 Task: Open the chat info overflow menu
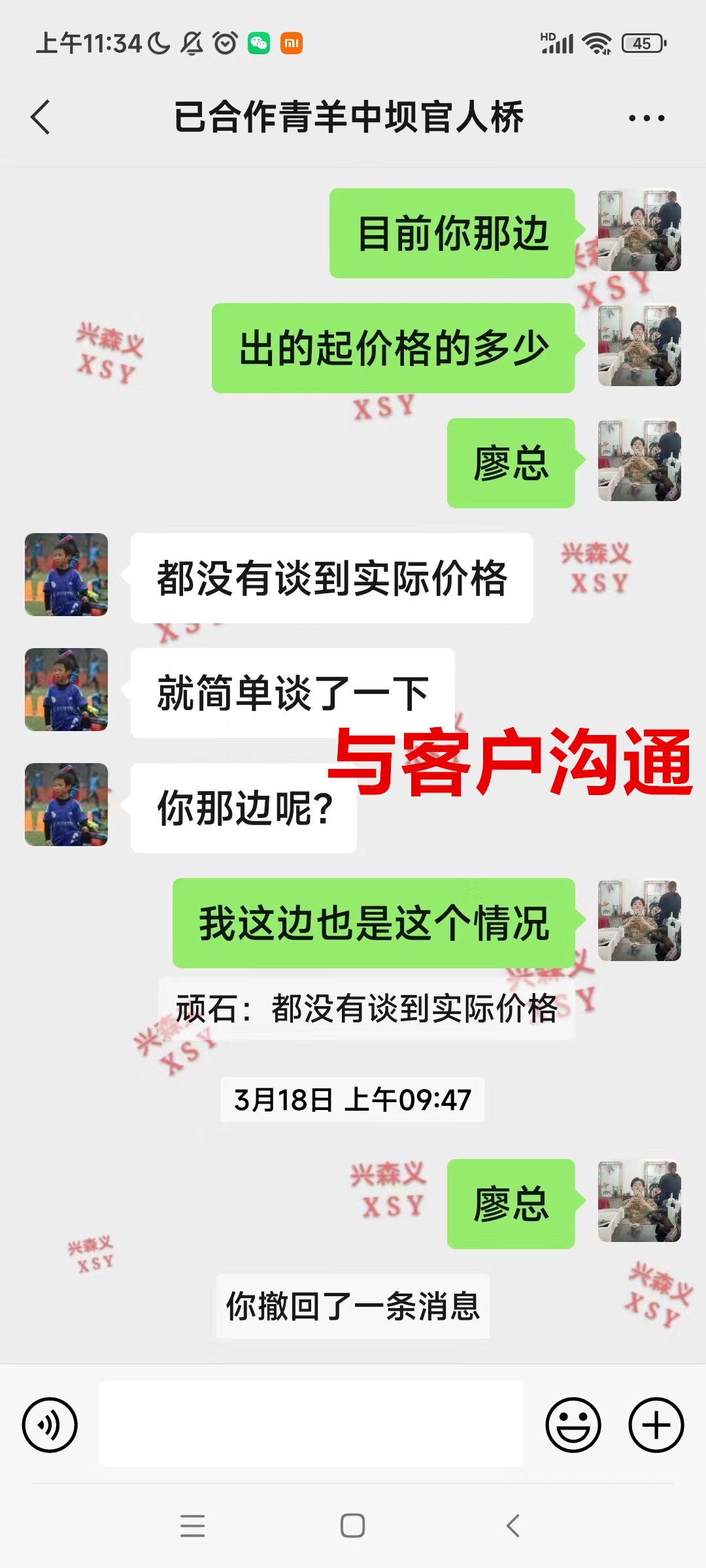(646, 118)
